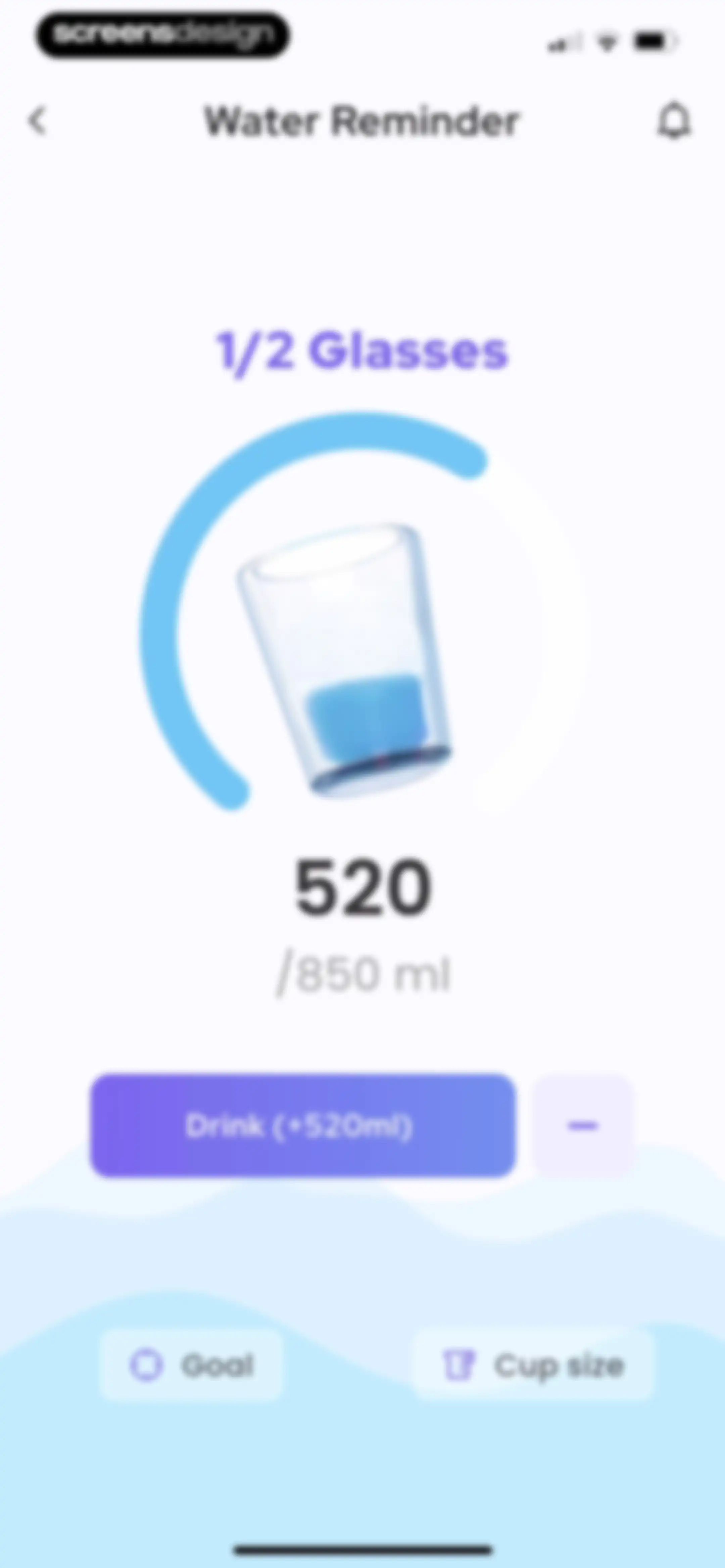Tap the minus button beside Drink
725x1568 pixels.
pos(583,1125)
